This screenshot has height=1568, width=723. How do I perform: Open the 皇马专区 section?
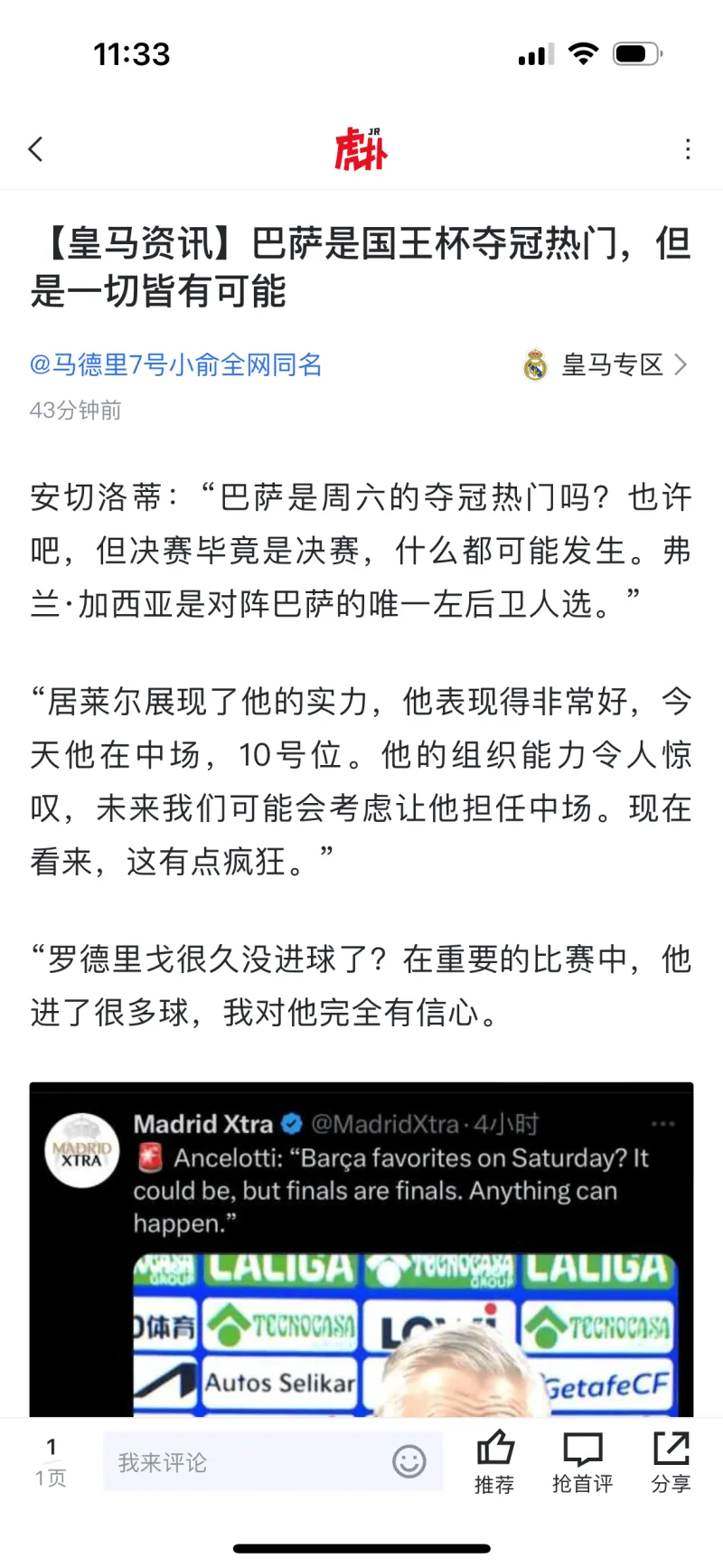(606, 365)
